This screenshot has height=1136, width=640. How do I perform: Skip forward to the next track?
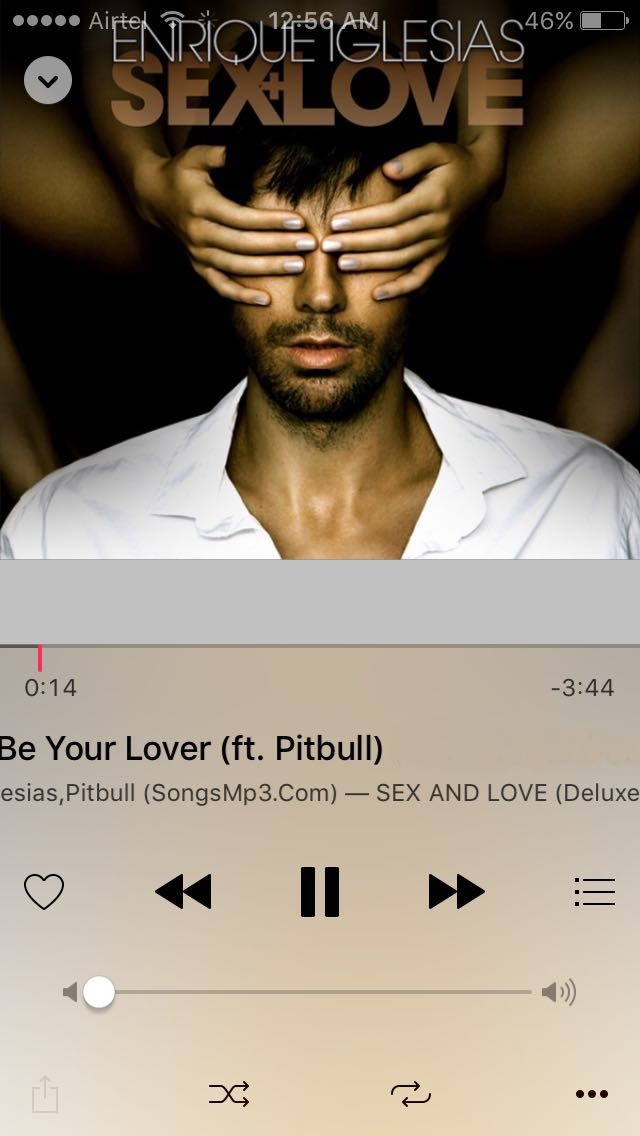tap(457, 891)
